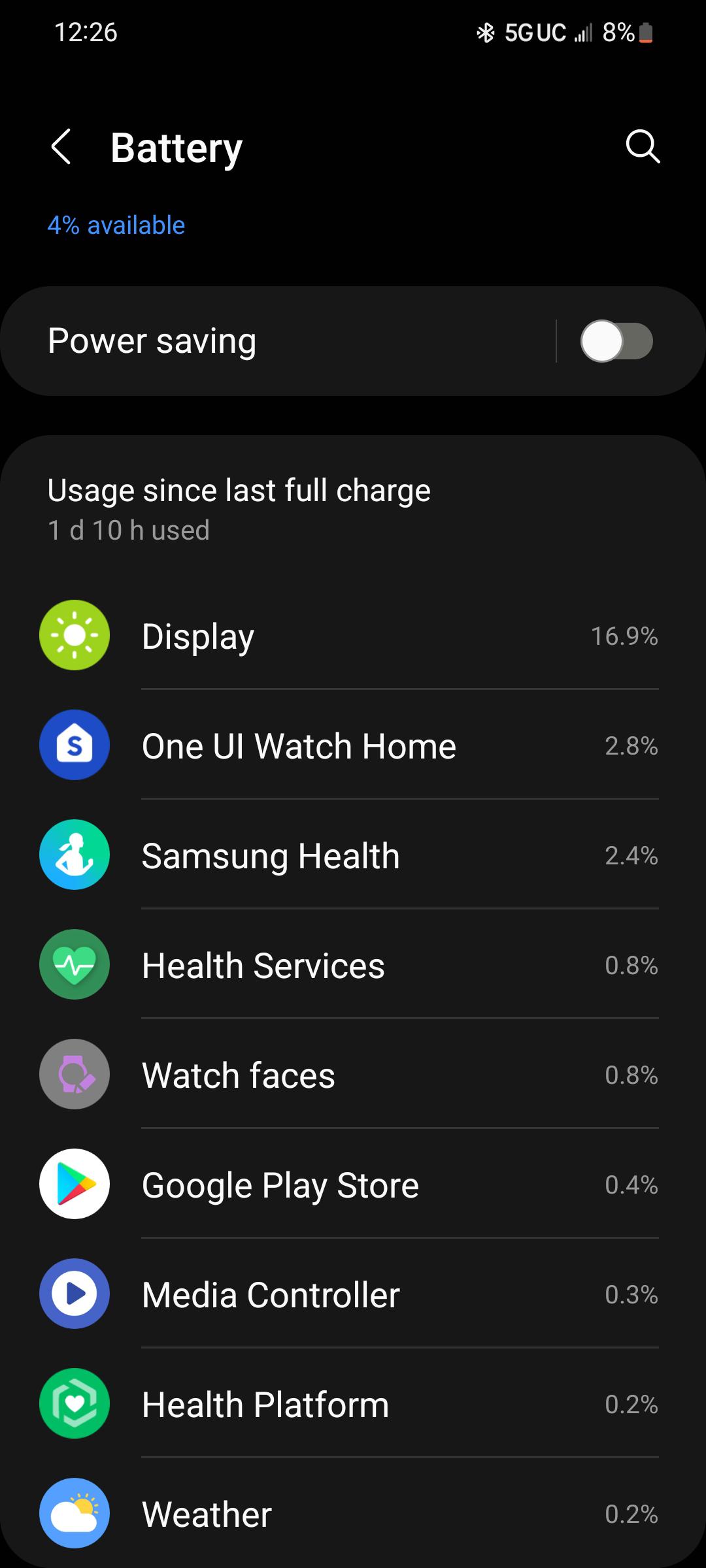706x1568 pixels.
Task: Open One UI Watch Home app icon
Action: [74, 745]
